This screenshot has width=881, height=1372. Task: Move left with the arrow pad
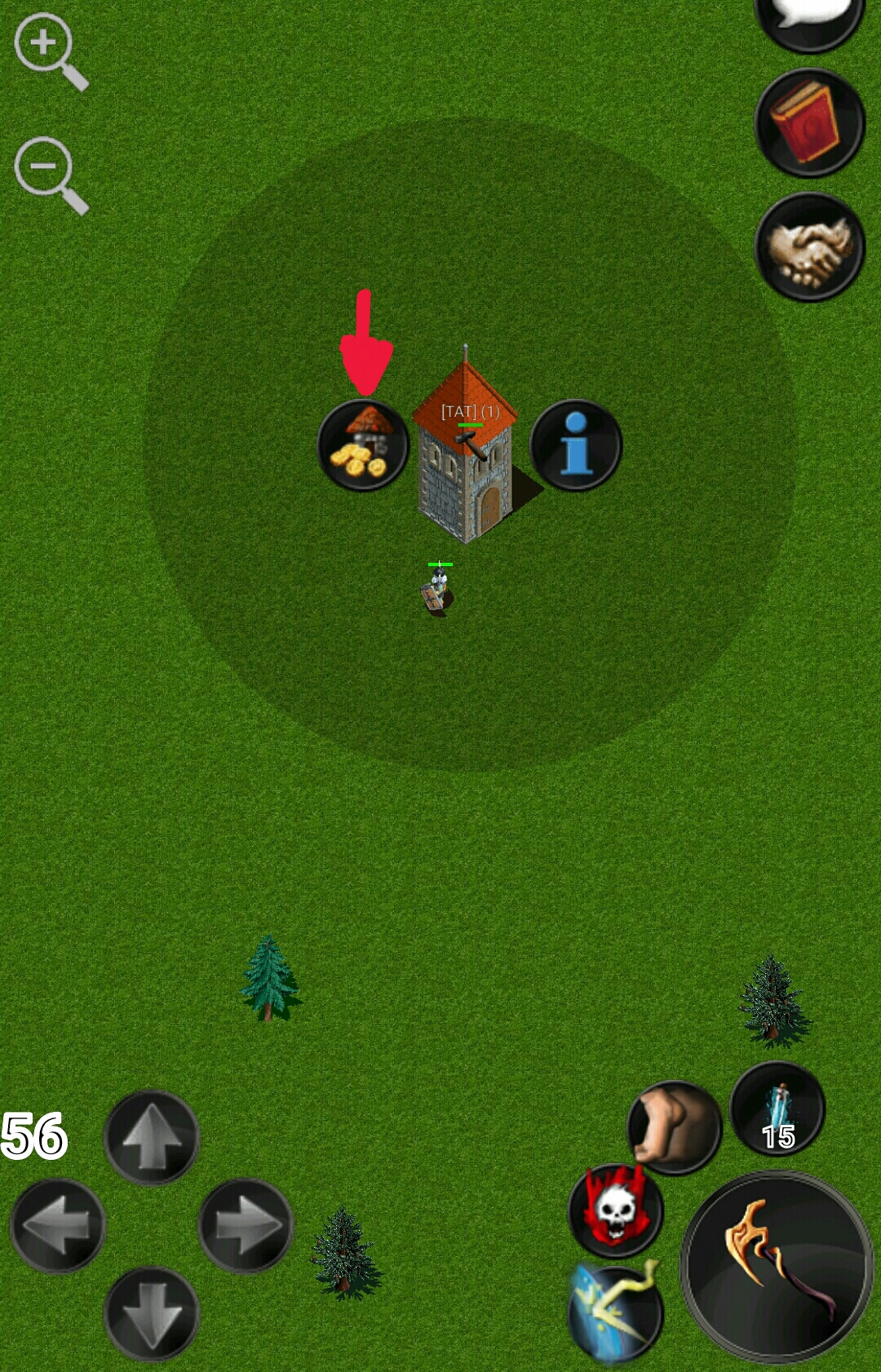(x=57, y=1225)
